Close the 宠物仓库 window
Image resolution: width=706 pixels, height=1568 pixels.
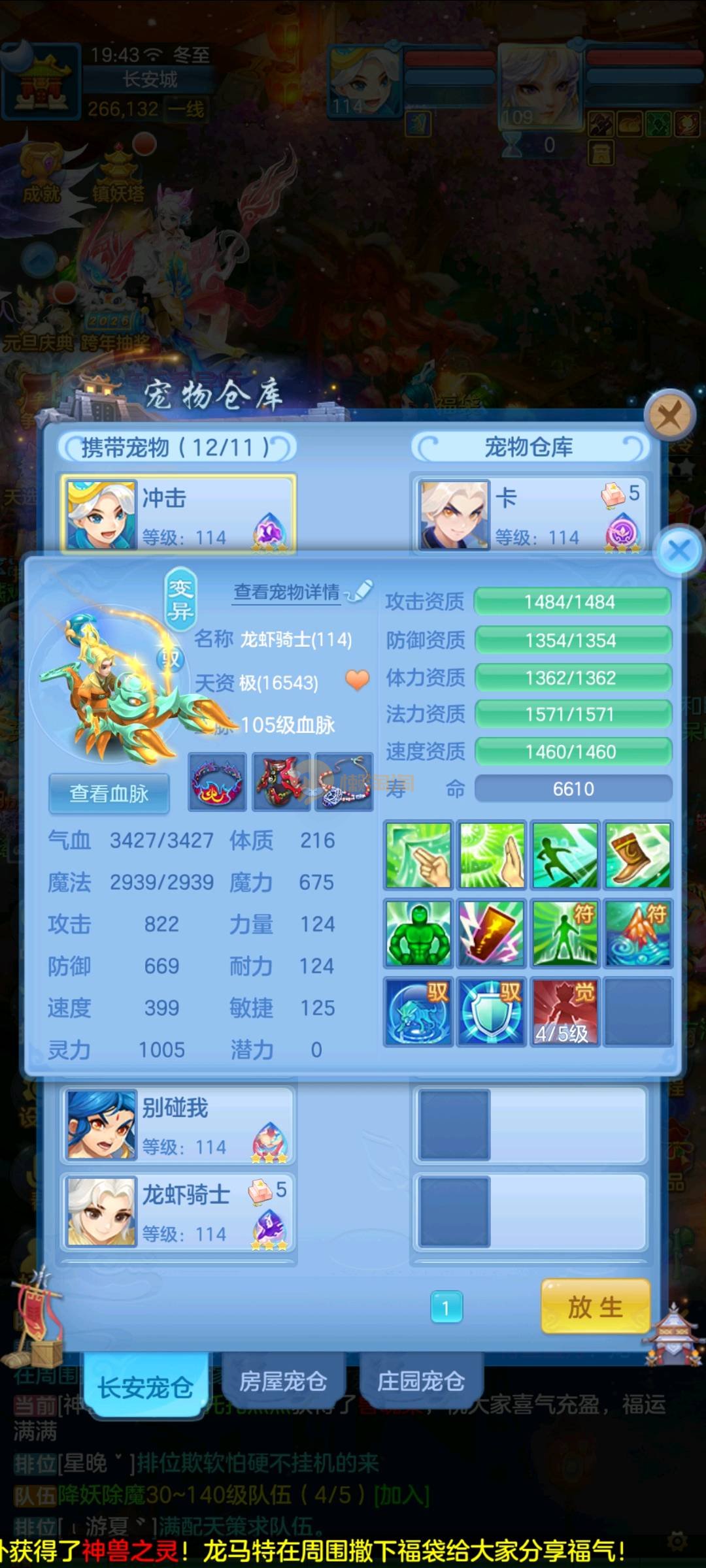[669, 415]
